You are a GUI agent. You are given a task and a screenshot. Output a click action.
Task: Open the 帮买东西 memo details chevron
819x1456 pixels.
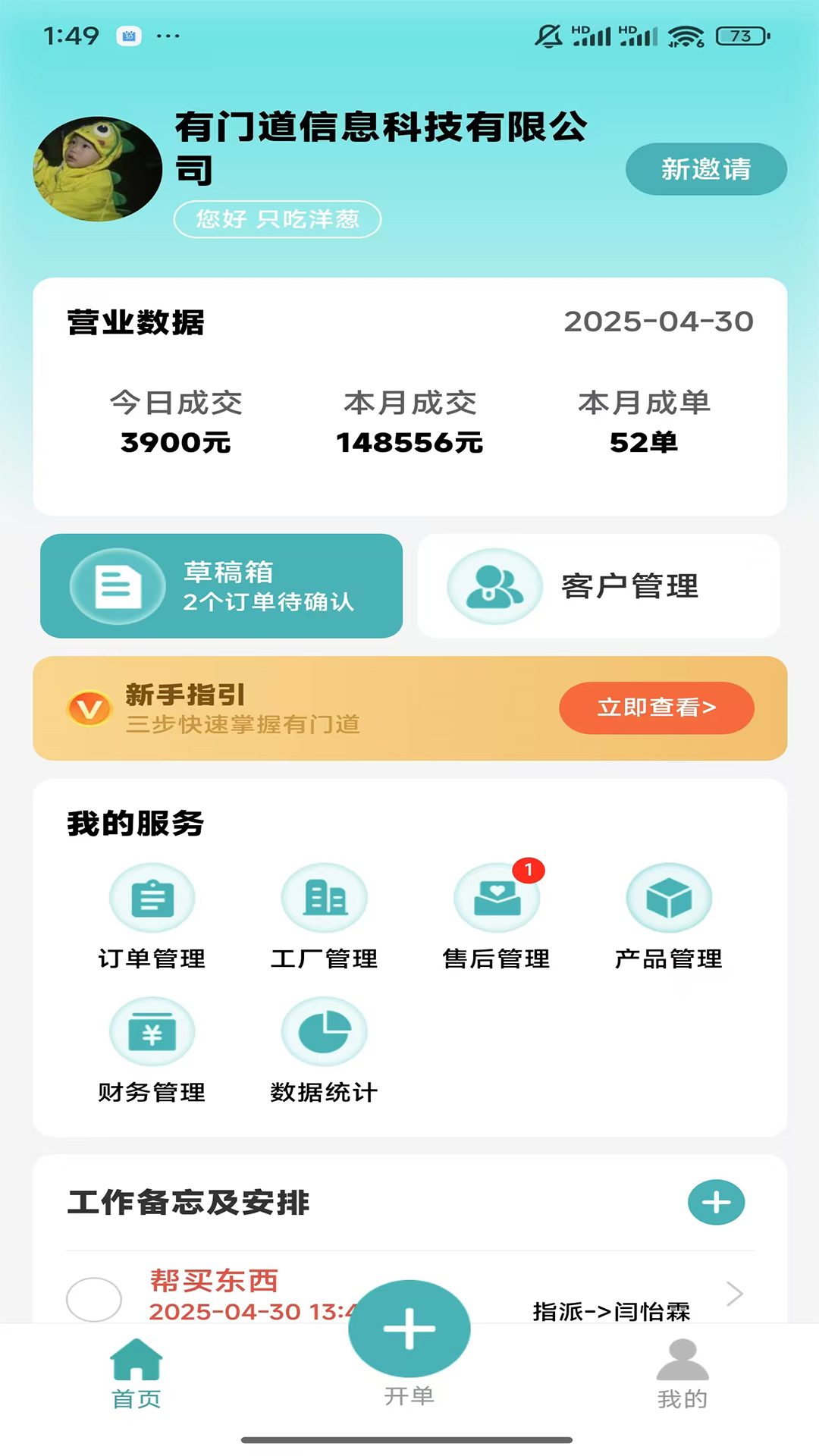click(x=733, y=1294)
